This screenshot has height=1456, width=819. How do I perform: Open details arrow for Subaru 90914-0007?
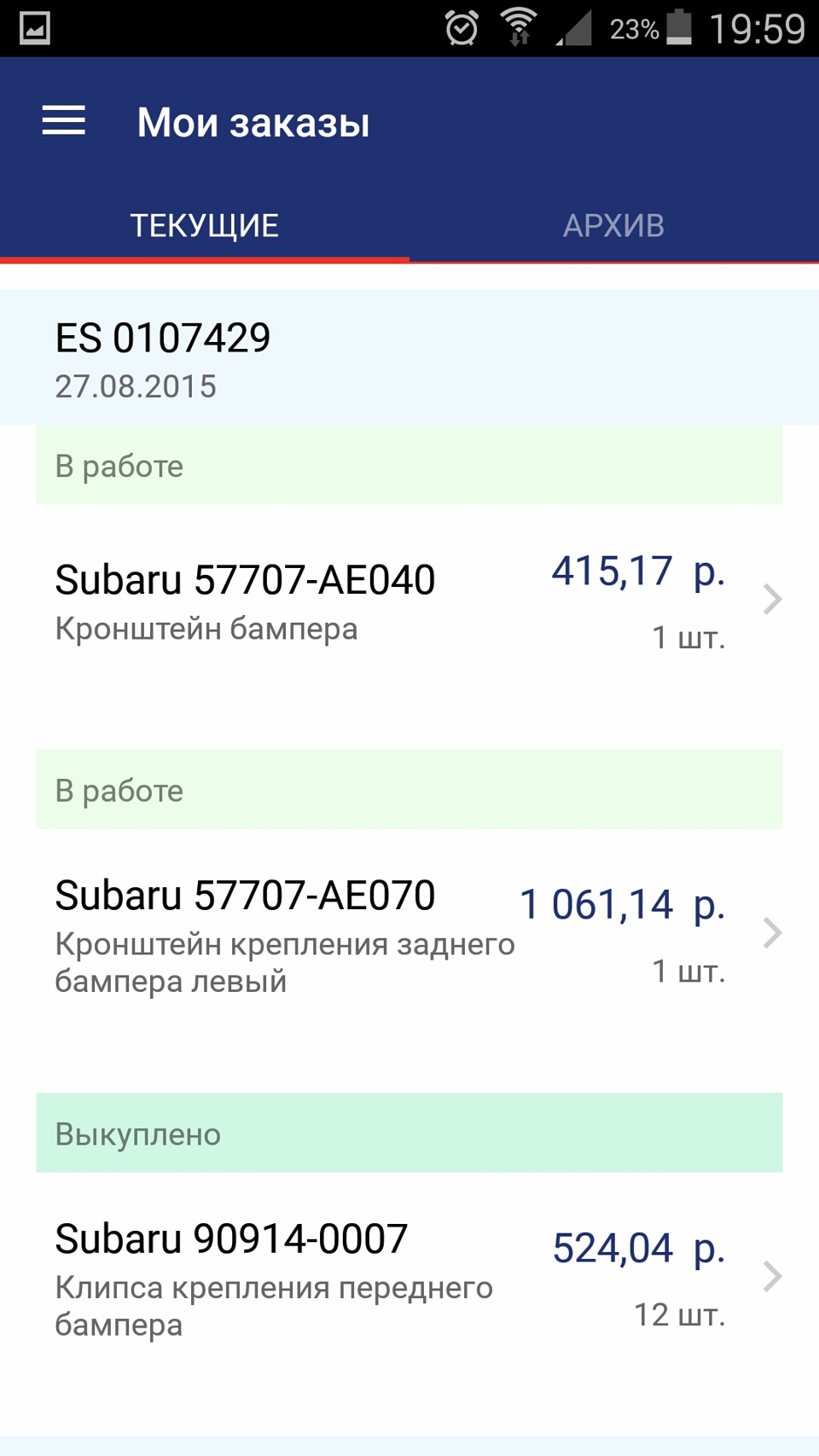click(771, 1277)
